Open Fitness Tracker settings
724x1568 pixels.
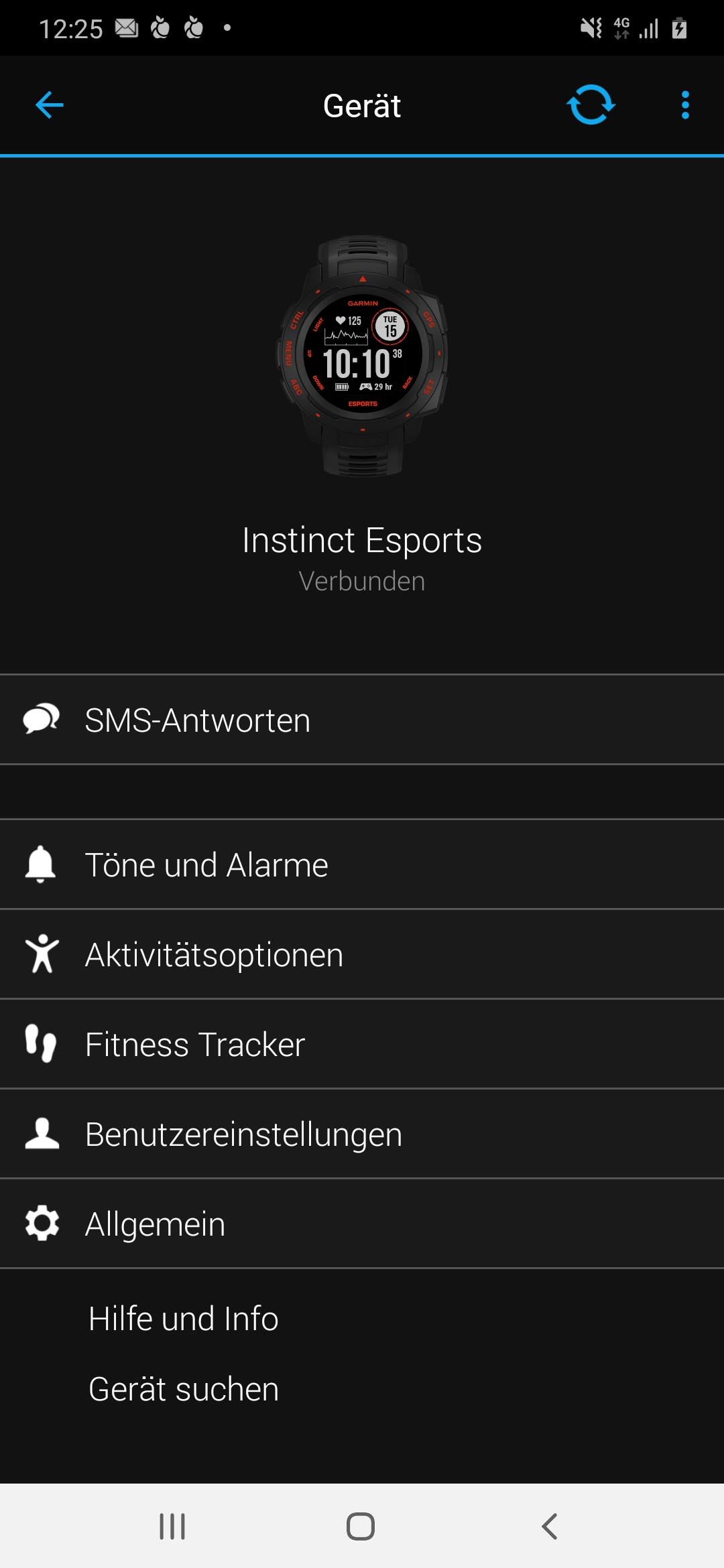[362, 1044]
